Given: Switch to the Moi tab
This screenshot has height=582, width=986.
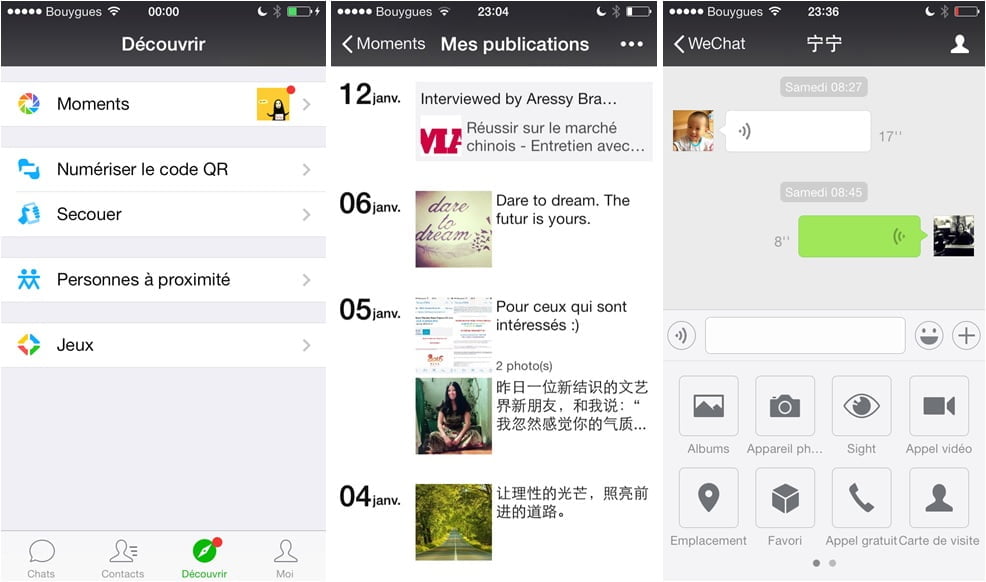Looking at the screenshot, I should pos(285,558).
